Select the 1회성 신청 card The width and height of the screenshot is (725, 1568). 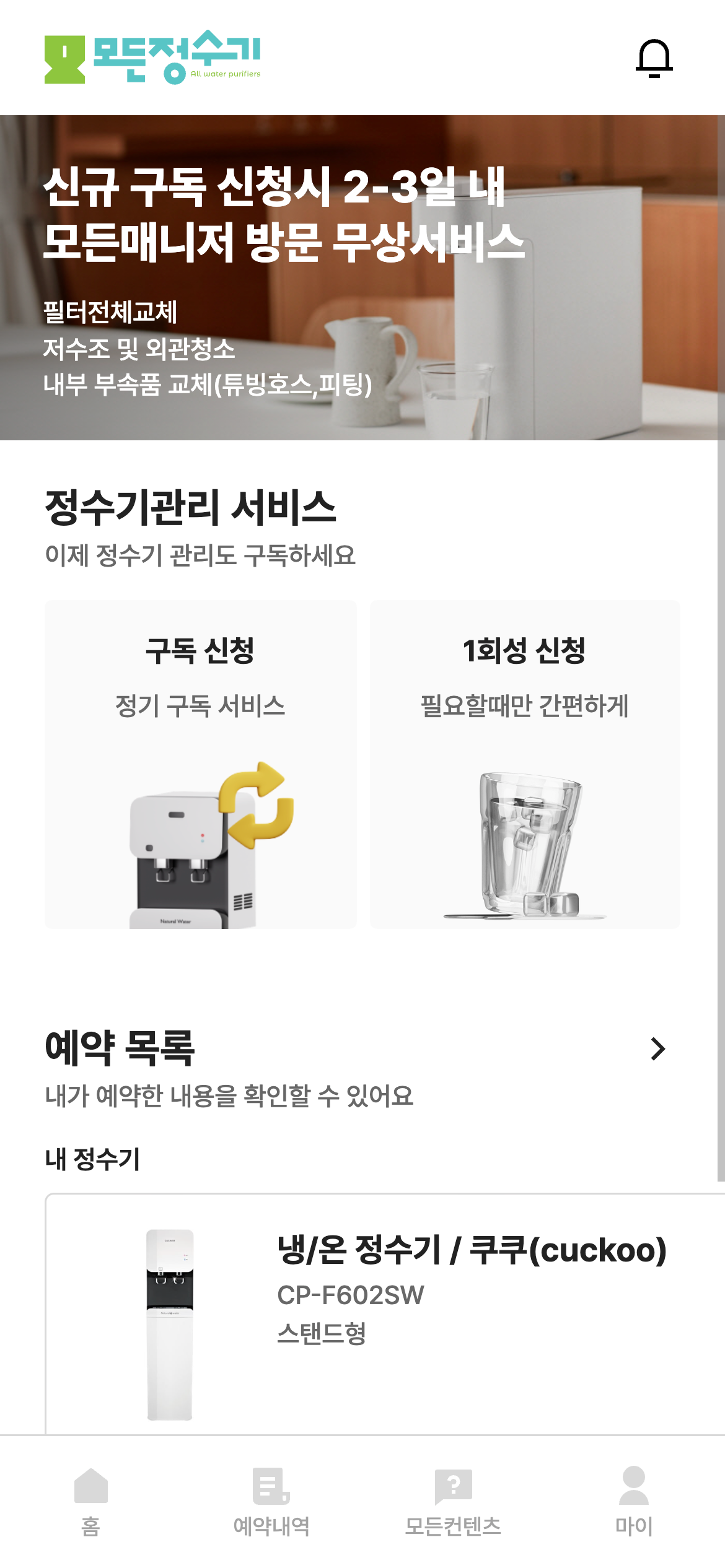525,764
